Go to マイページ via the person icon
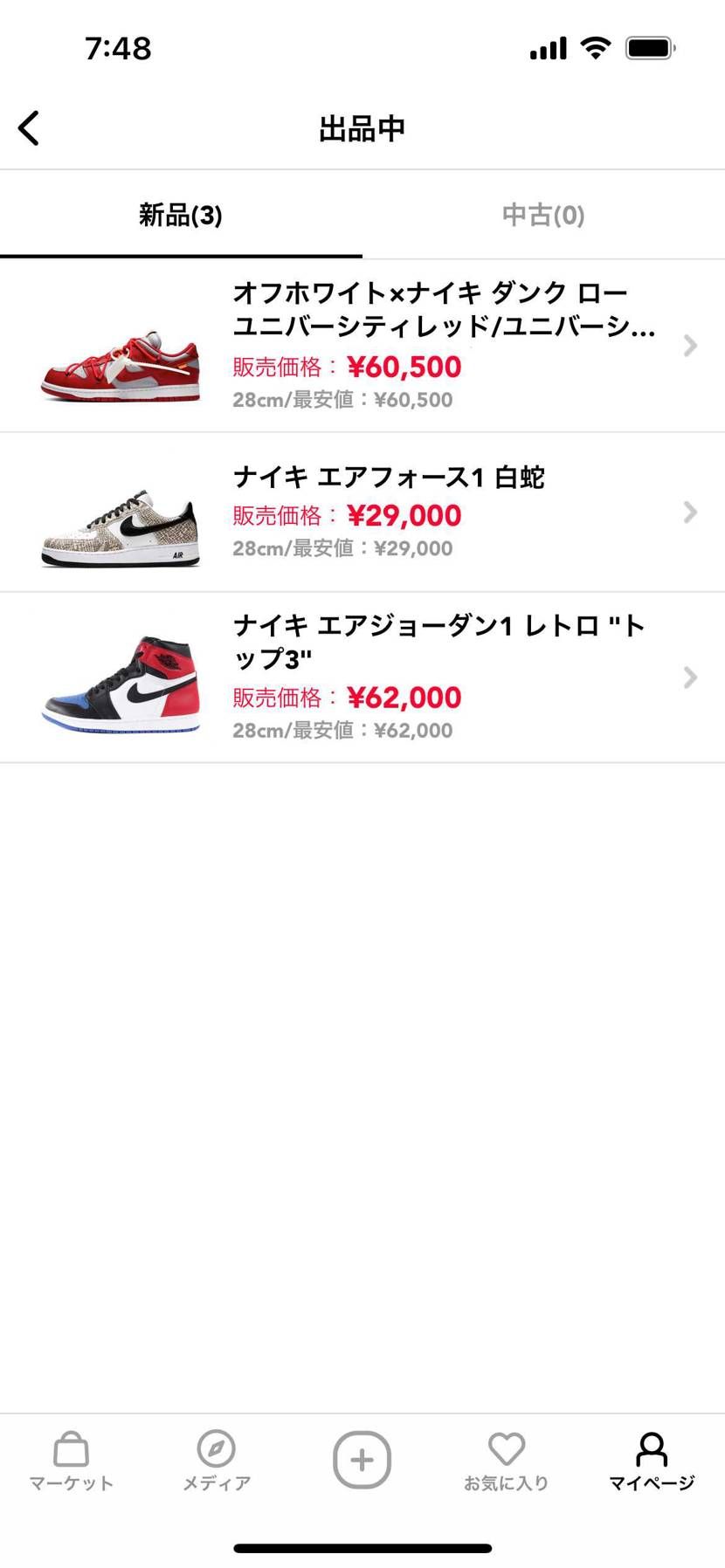Image resolution: width=725 pixels, height=1568 pixels. (x=652, y=1456)
